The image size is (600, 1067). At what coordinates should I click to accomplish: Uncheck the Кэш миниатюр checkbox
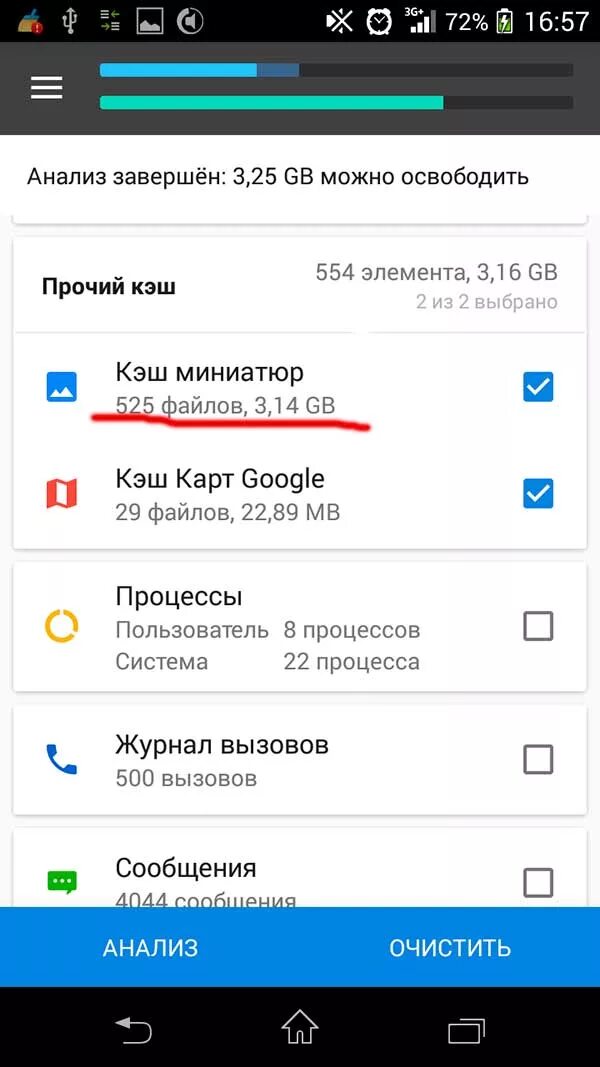click(x=538, y=386)
